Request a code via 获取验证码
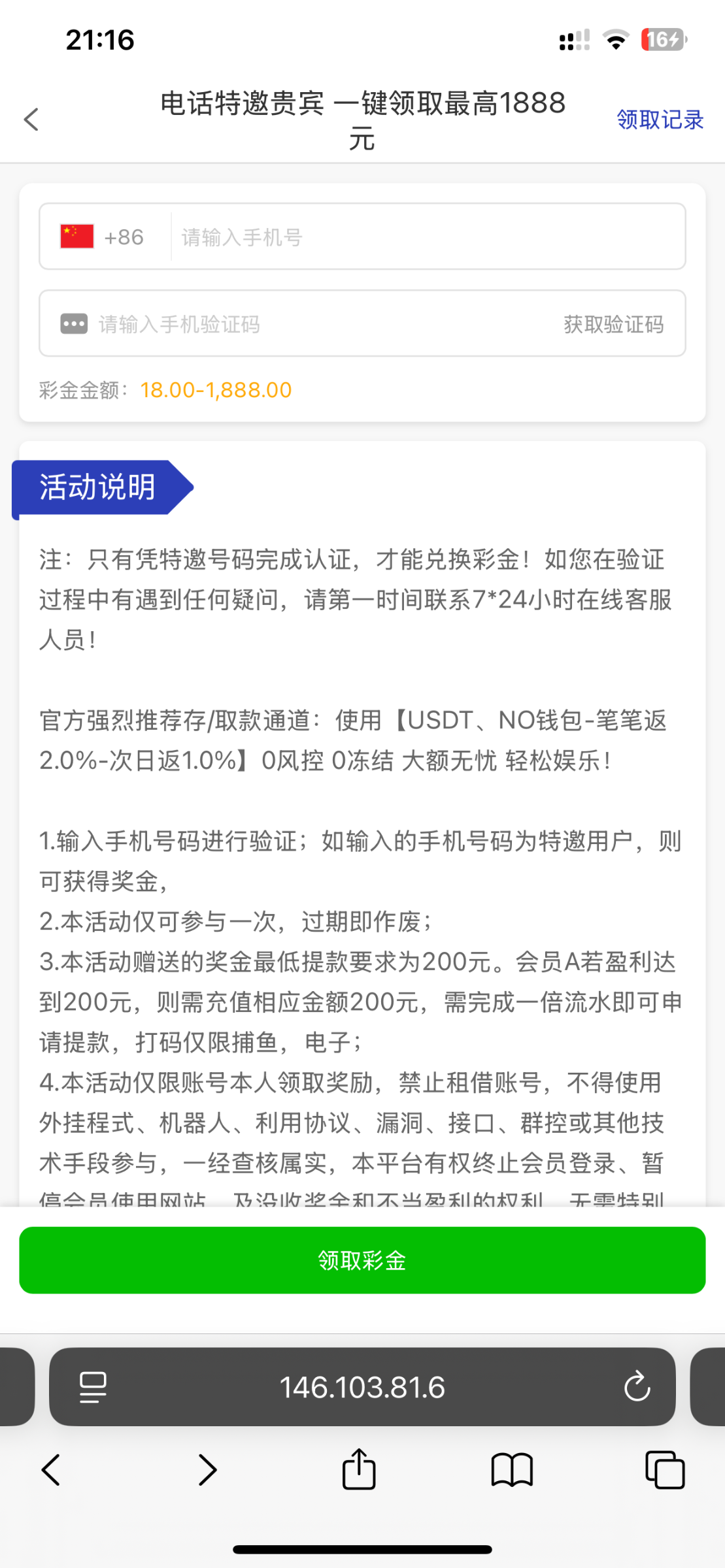Image resolution: width=725 pixels, height=1568 pixels. tap(613, 324)
